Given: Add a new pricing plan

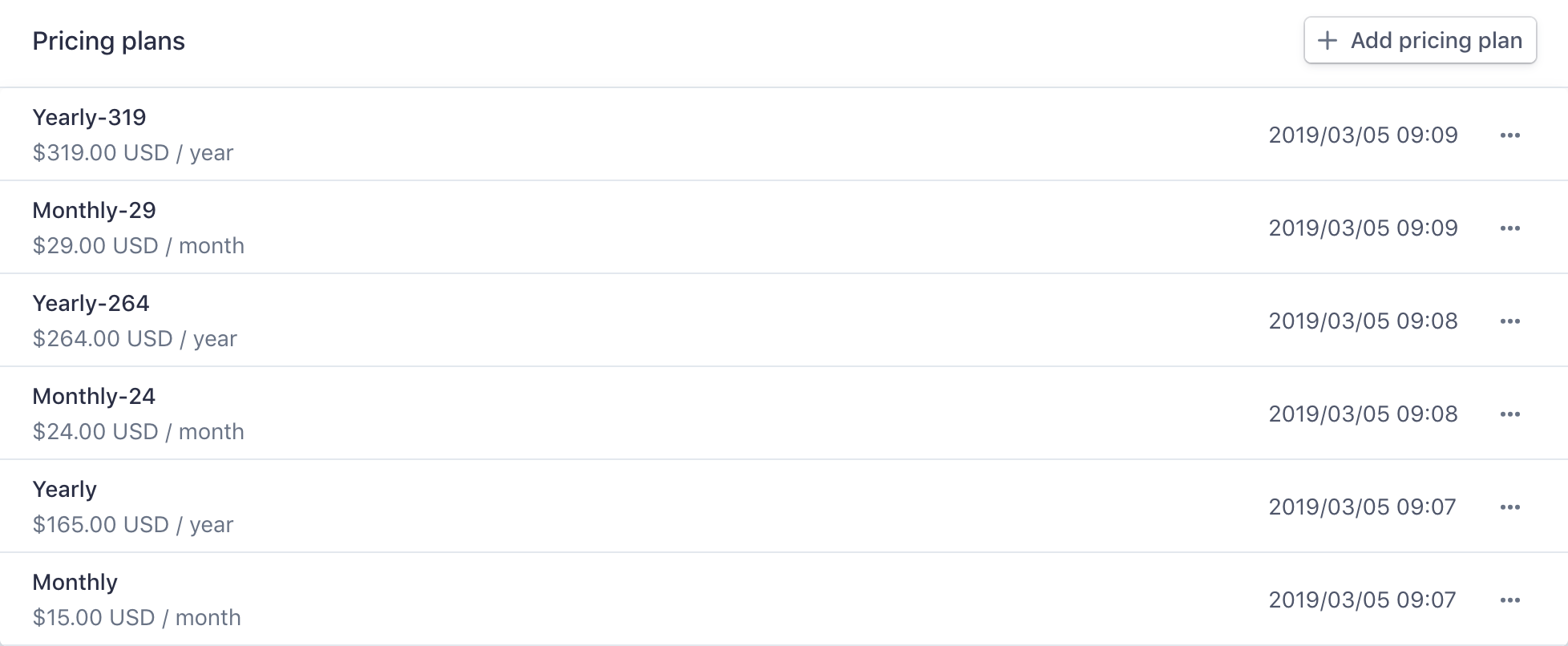Looking at the screenshot, I should pos(1420,40).
